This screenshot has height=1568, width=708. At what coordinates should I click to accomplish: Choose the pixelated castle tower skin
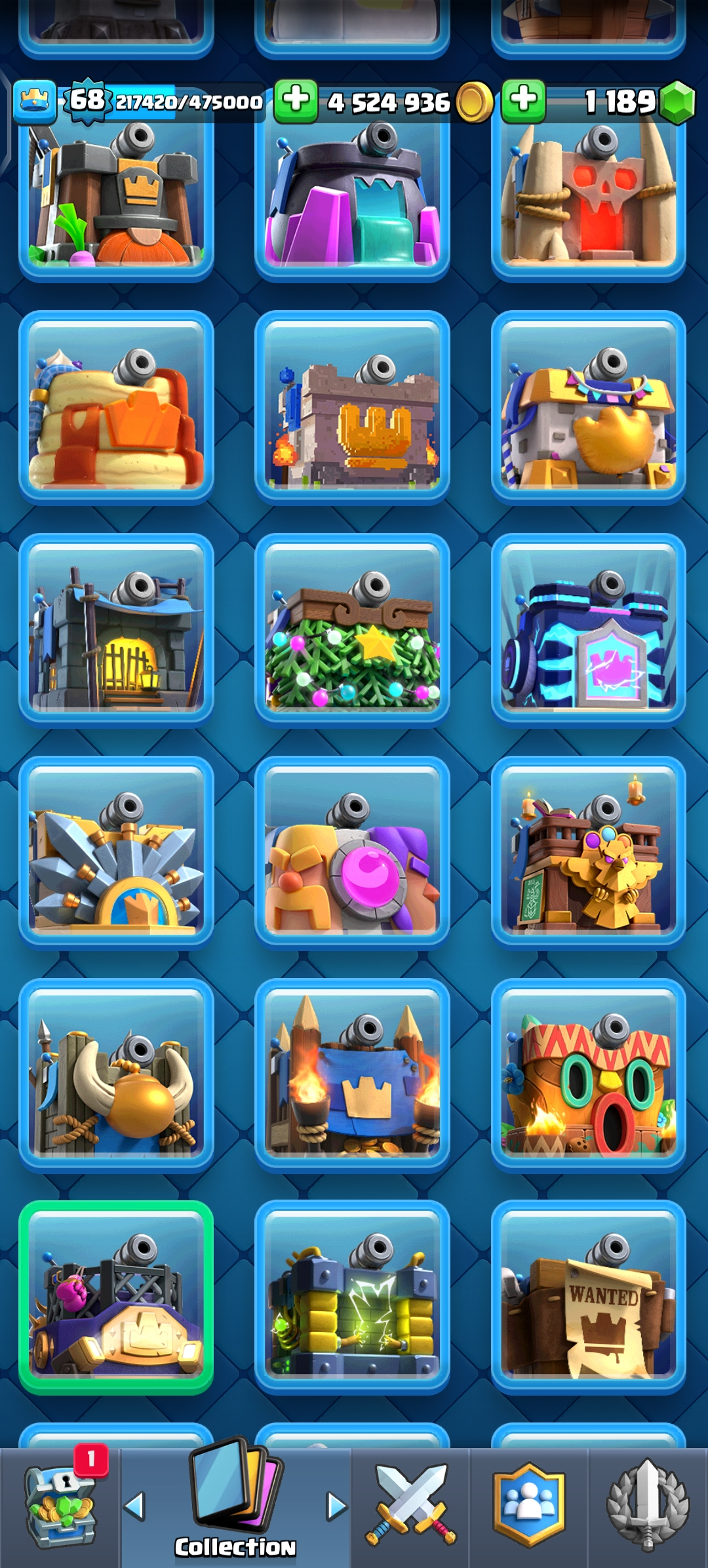click(x=352, y=407)
